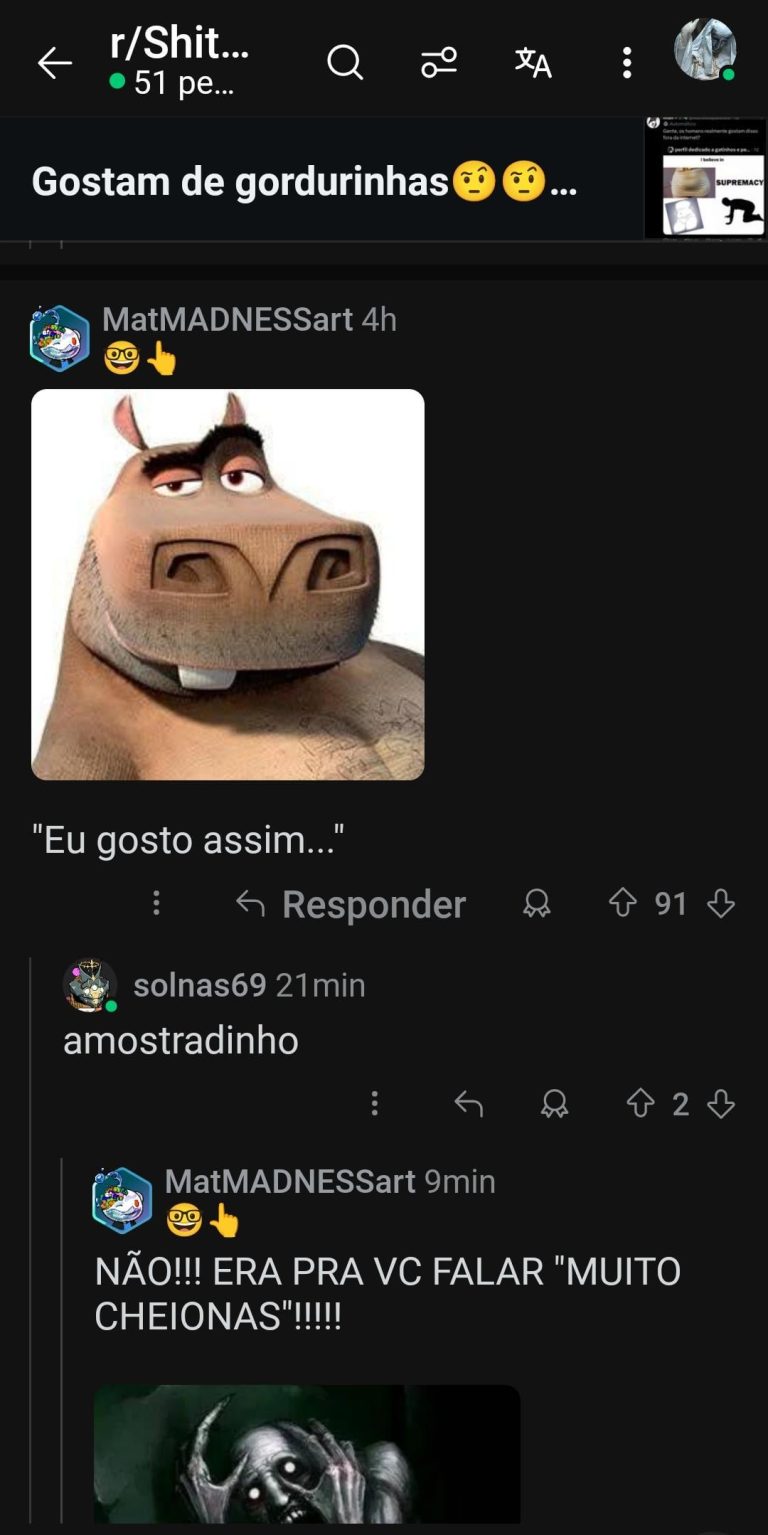Downvote solnas69's "amostradinho" comment
The height and width of the screenshot is (1535, 768).
click(x=721, y=1104)
